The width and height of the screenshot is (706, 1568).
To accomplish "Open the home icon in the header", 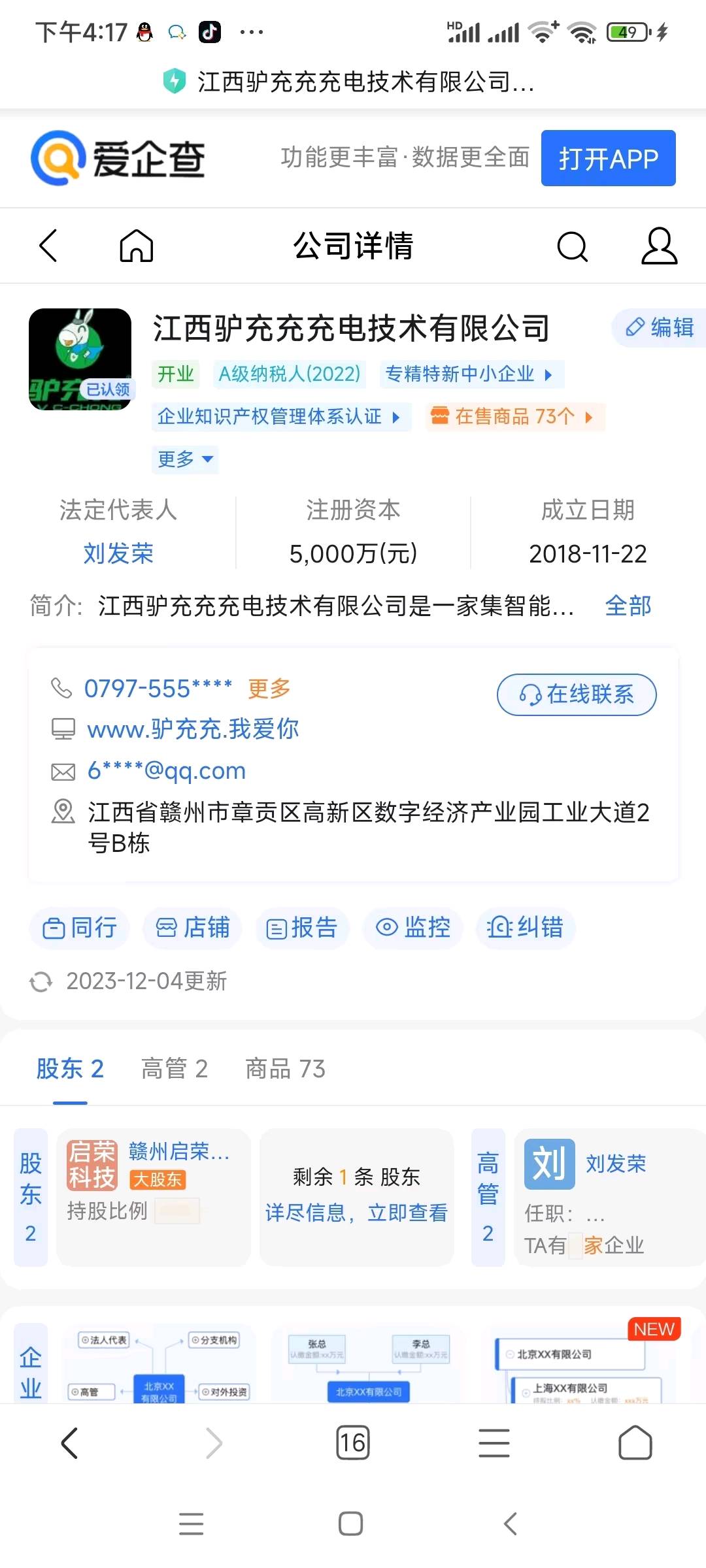I will [136, 246].
